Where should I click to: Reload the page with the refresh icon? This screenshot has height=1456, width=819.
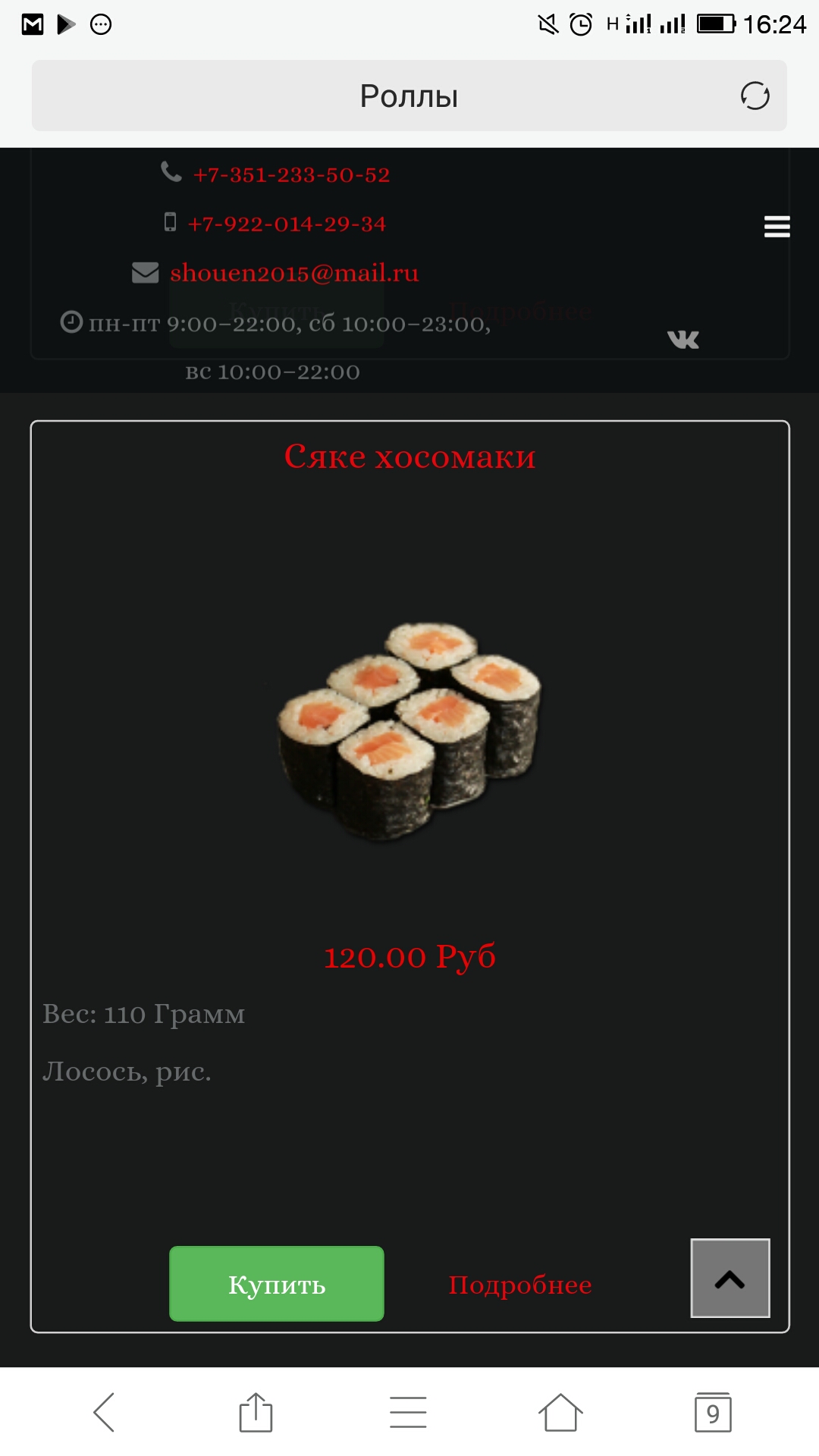point(755,96)
